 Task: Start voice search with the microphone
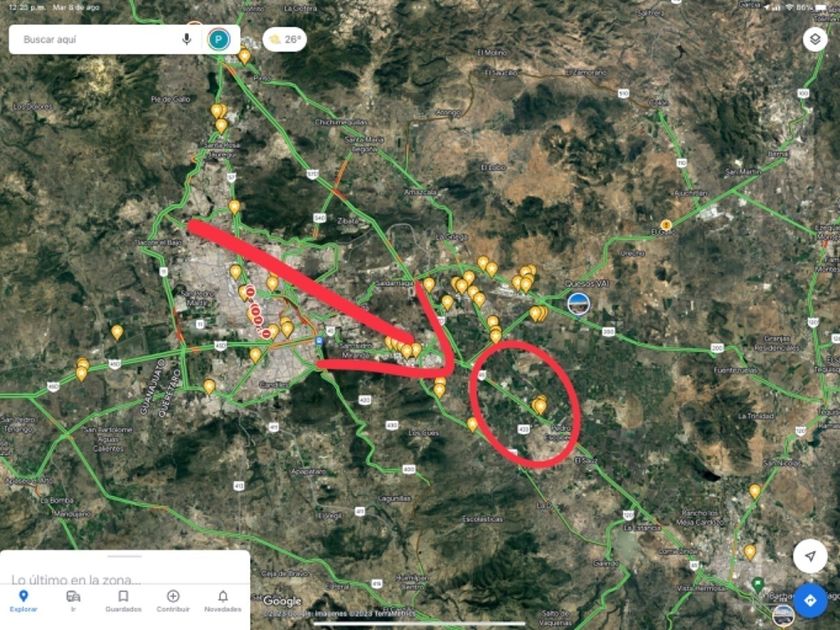(187, 40)
